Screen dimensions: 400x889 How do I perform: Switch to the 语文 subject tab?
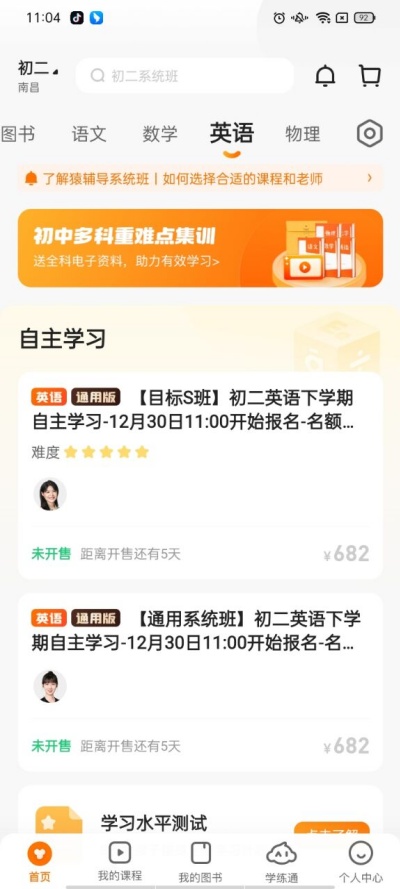(89, 134)
